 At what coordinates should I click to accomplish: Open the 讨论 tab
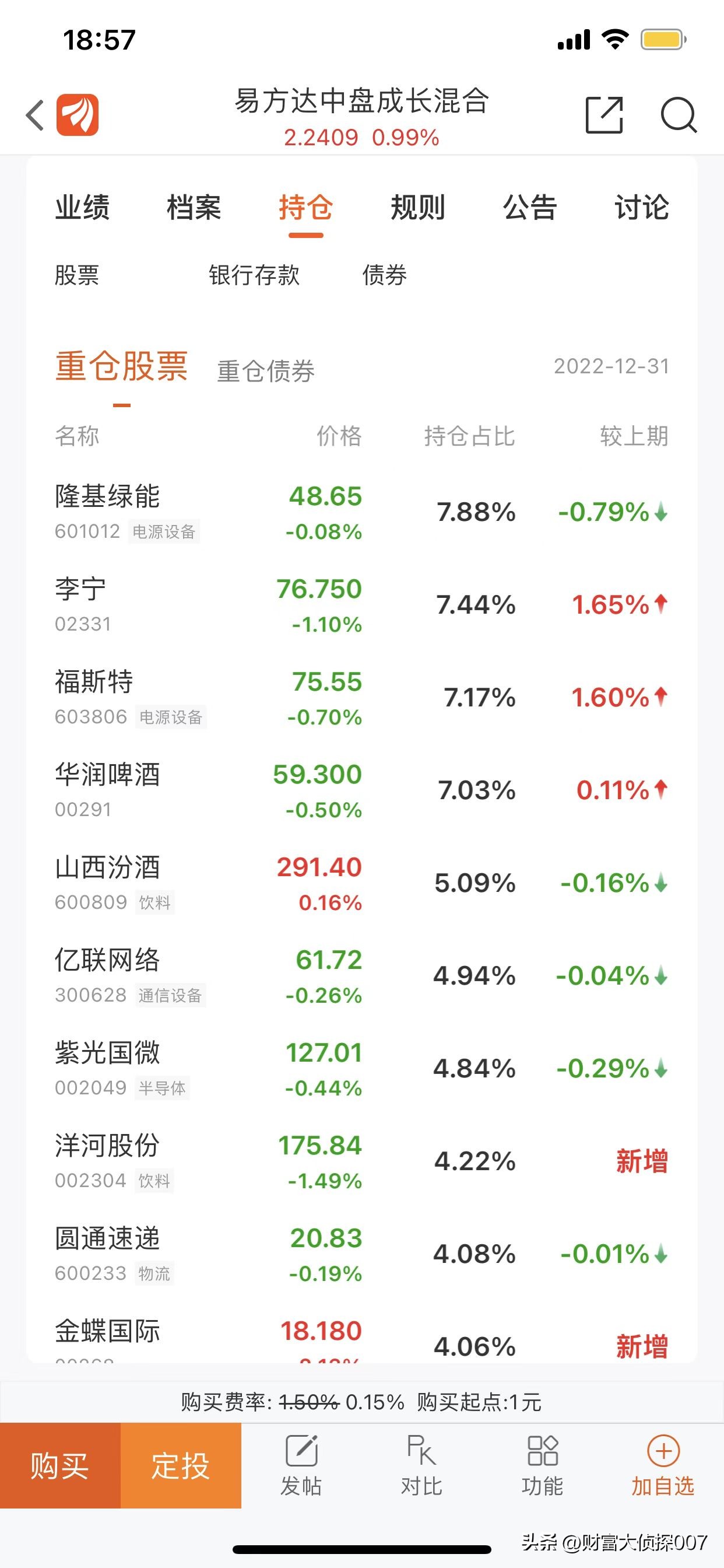tap(641, 208)
